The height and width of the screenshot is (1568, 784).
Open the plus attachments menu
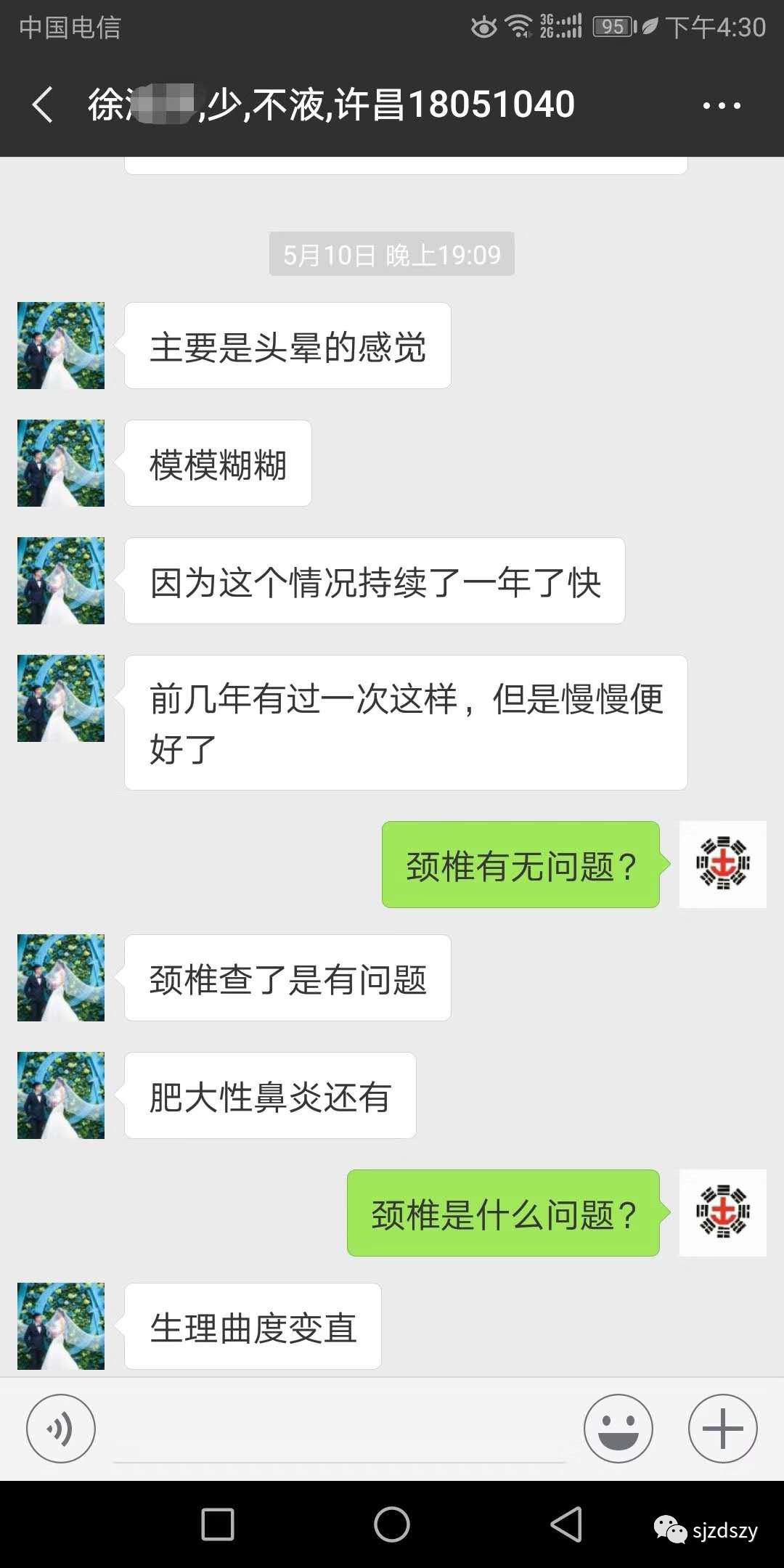coord(723,1429)
